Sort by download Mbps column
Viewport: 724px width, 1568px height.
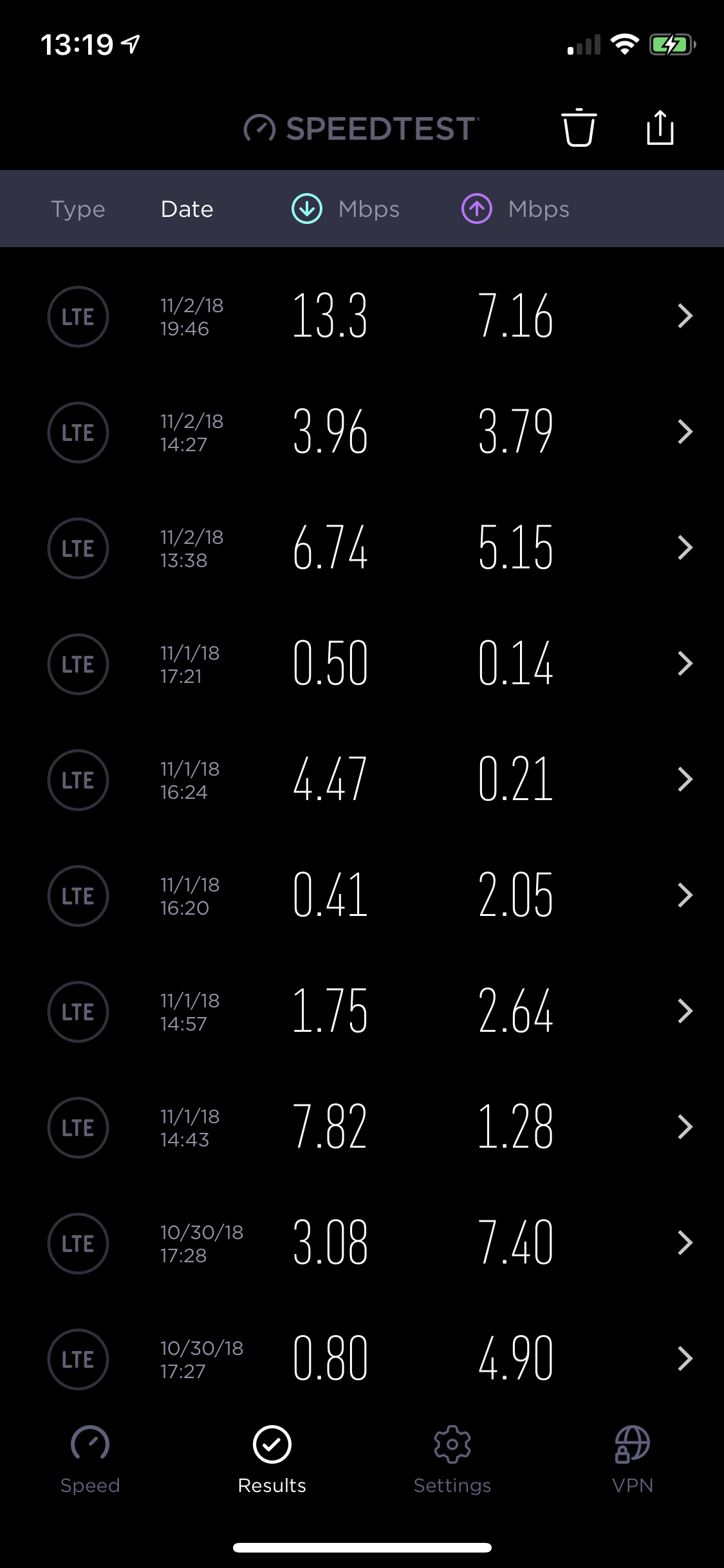coord(346,209)
